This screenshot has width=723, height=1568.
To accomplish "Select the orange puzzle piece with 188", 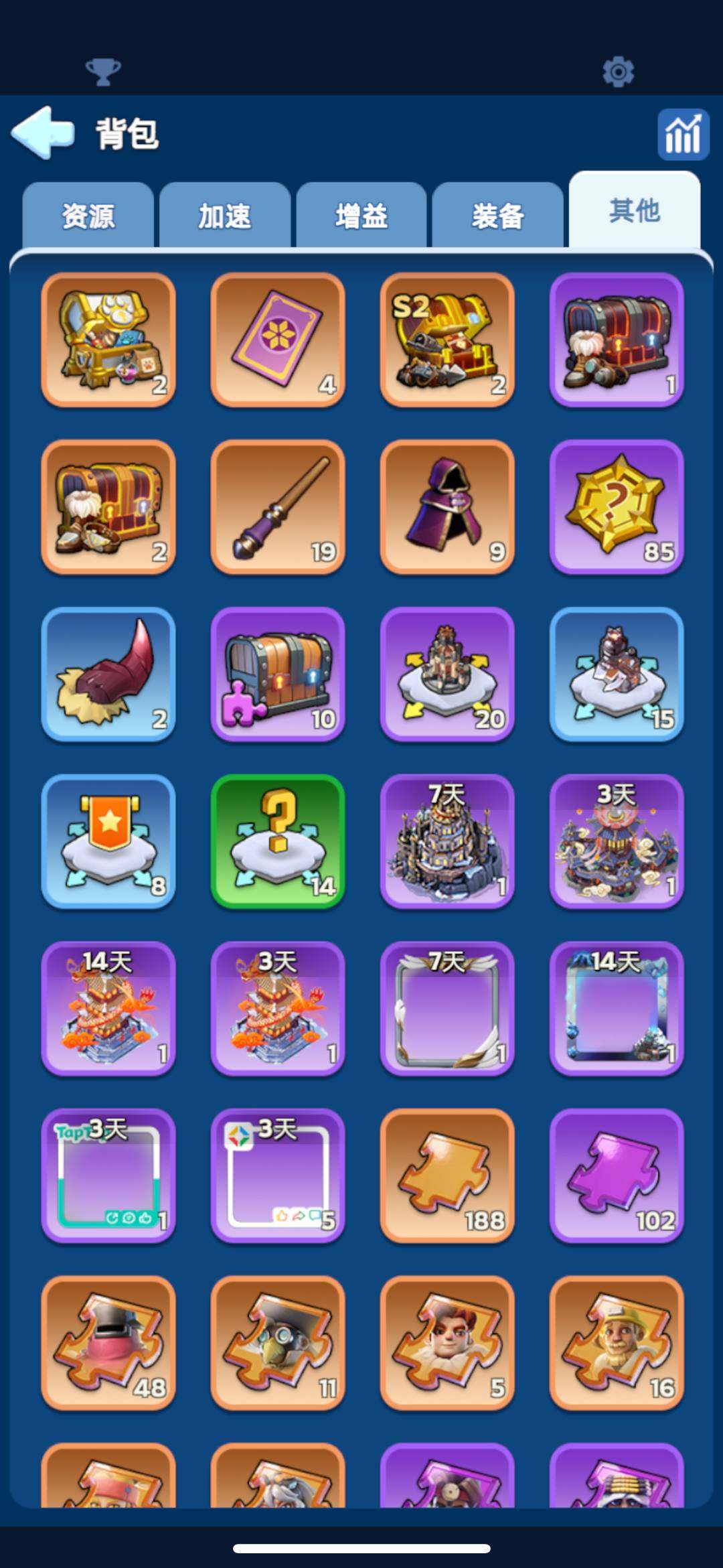I will tap(447, 1175).
